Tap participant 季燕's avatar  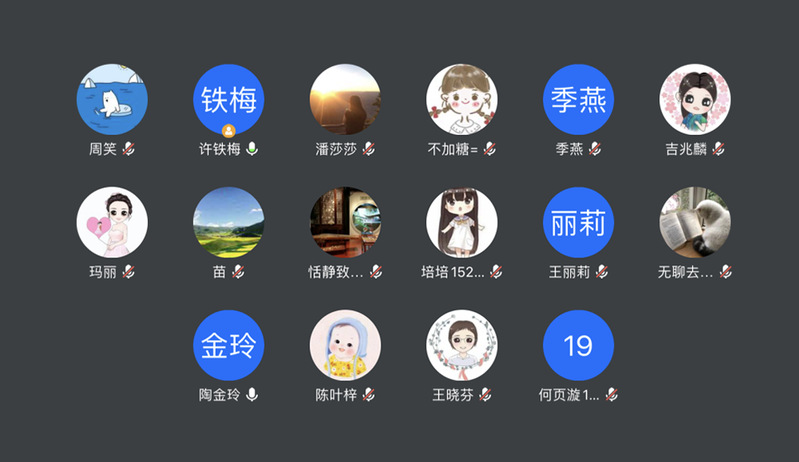pos(578,100)
